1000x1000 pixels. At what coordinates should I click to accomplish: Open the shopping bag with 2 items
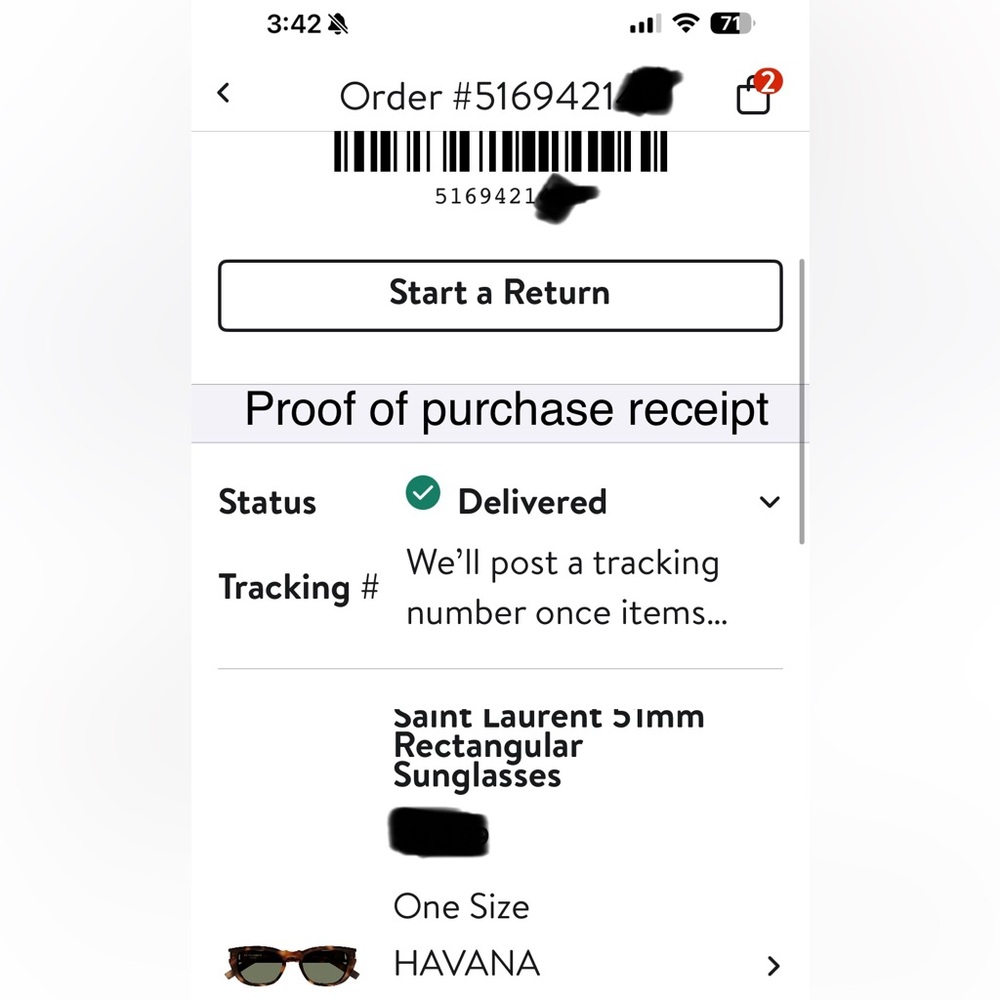[x=755, y=96]
